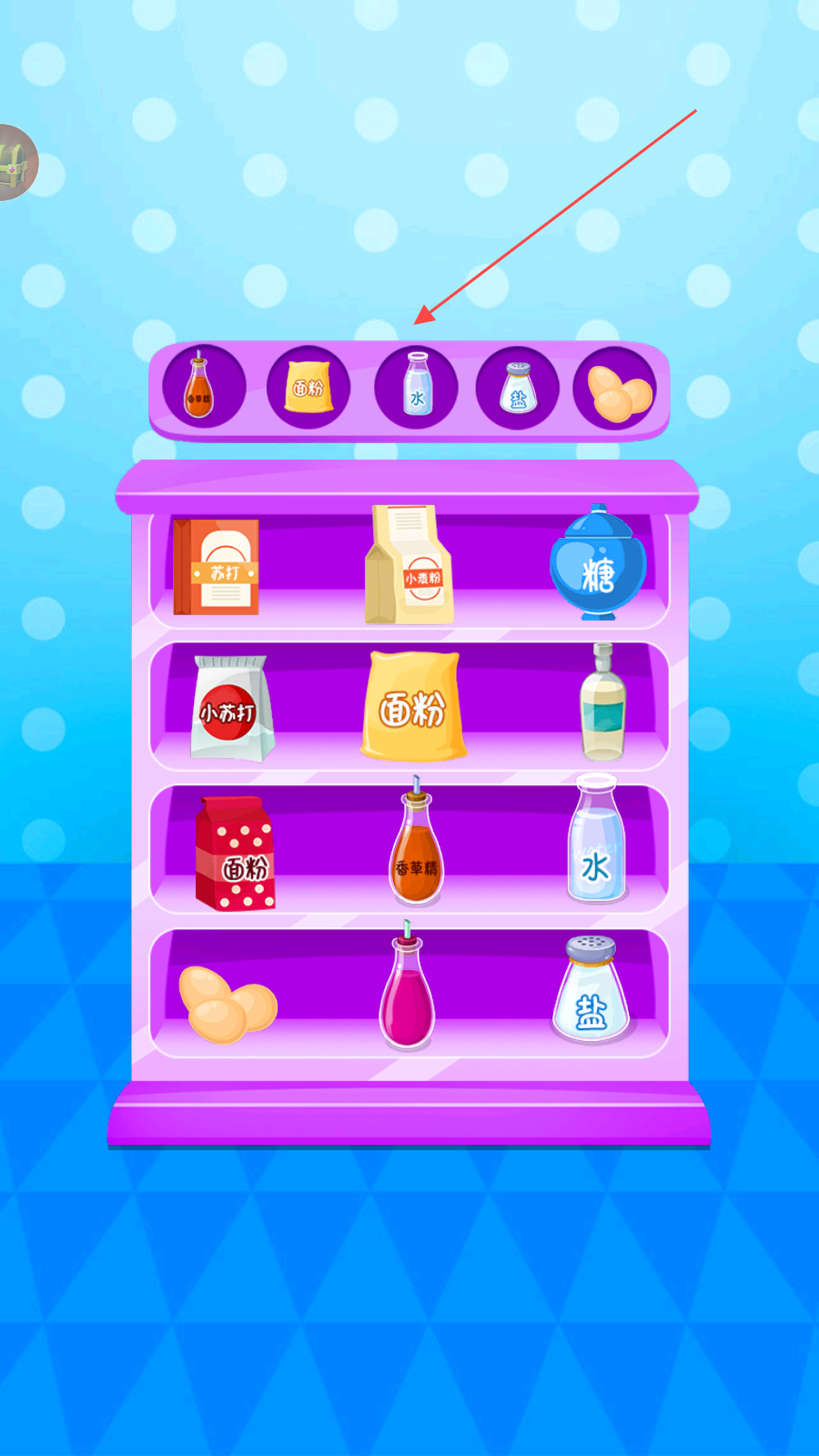Choose the white 小苏打 bag

pos(231,709)
